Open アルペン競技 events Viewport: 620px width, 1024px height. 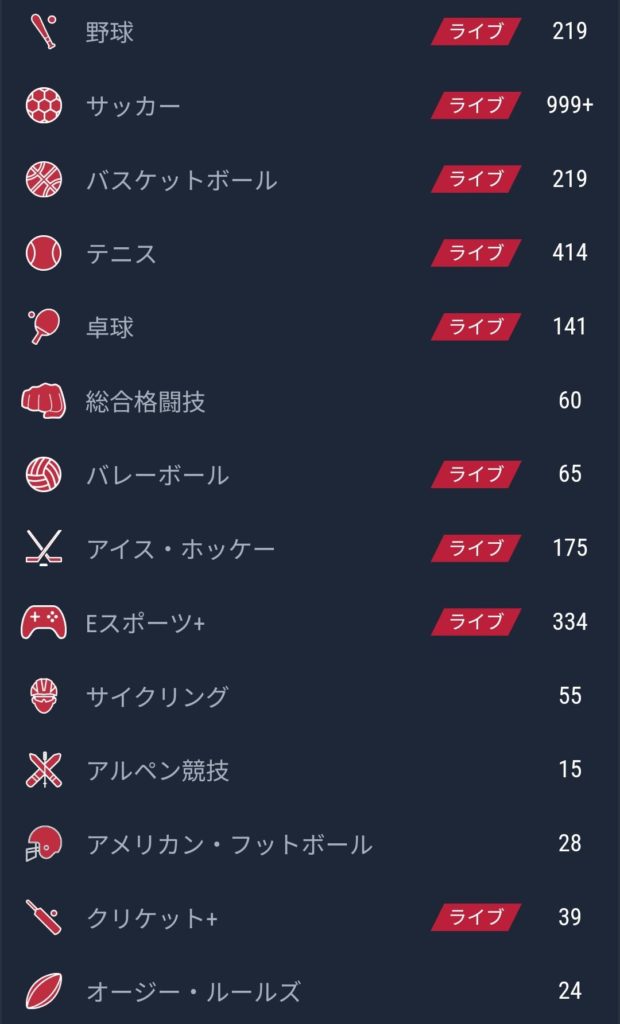tap(157, 770)
